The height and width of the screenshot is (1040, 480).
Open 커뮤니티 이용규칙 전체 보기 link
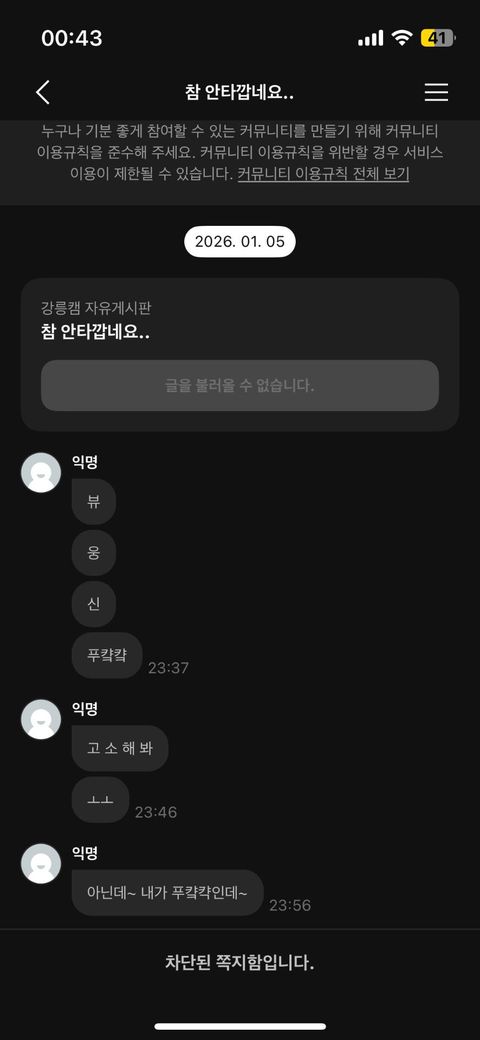(323, 174)
